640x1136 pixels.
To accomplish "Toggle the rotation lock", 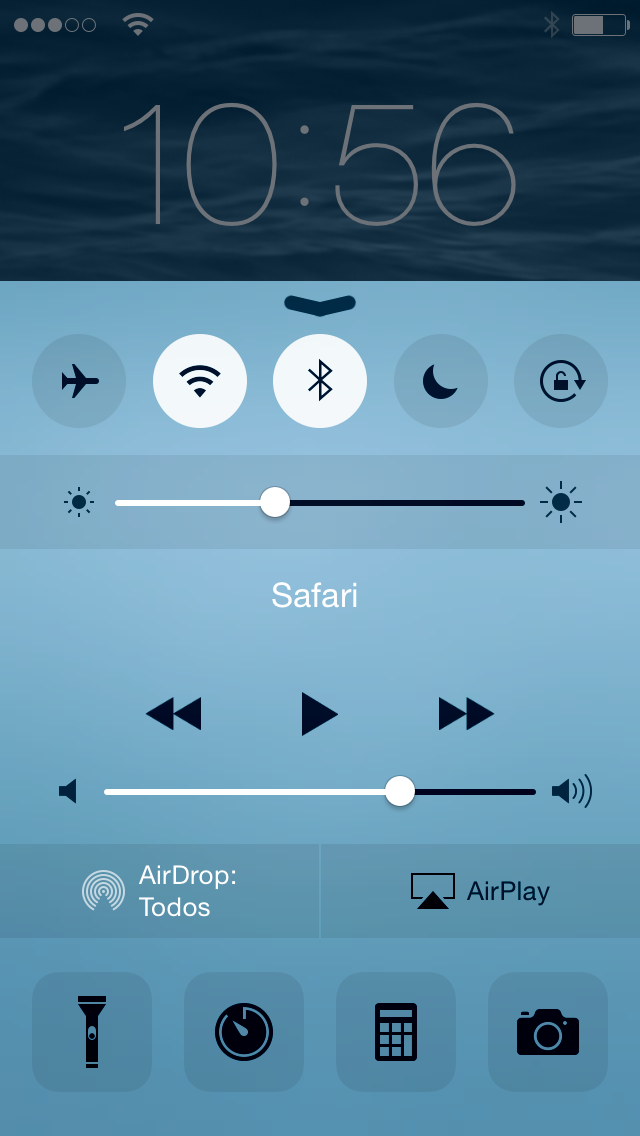I will [x=561, y=381].
